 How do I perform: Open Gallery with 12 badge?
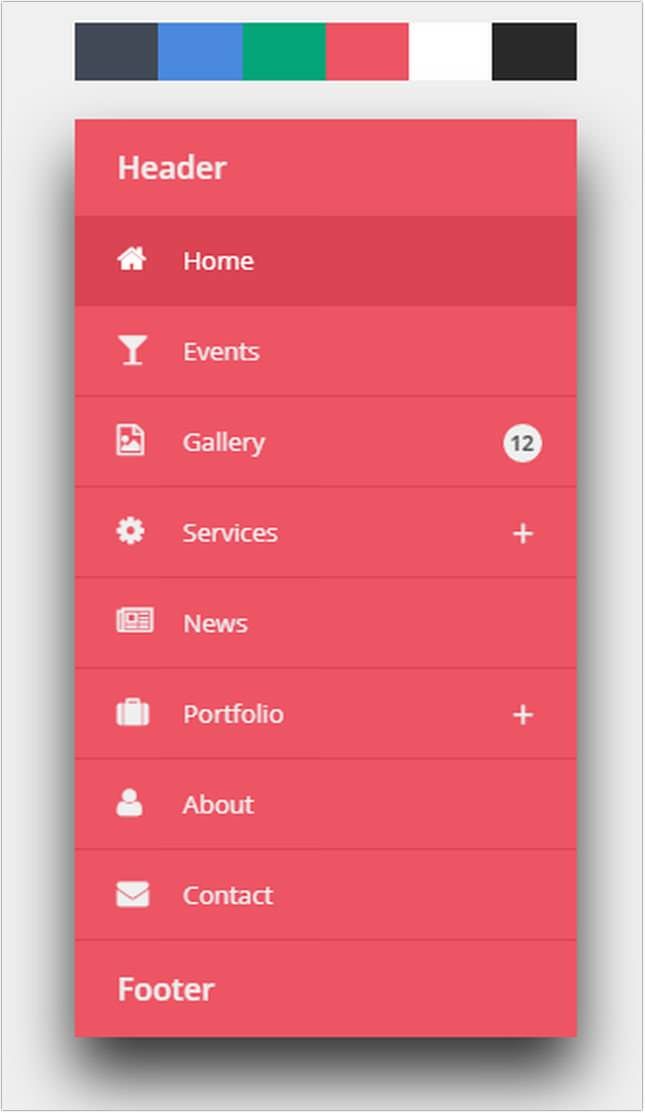click(224, 442)
